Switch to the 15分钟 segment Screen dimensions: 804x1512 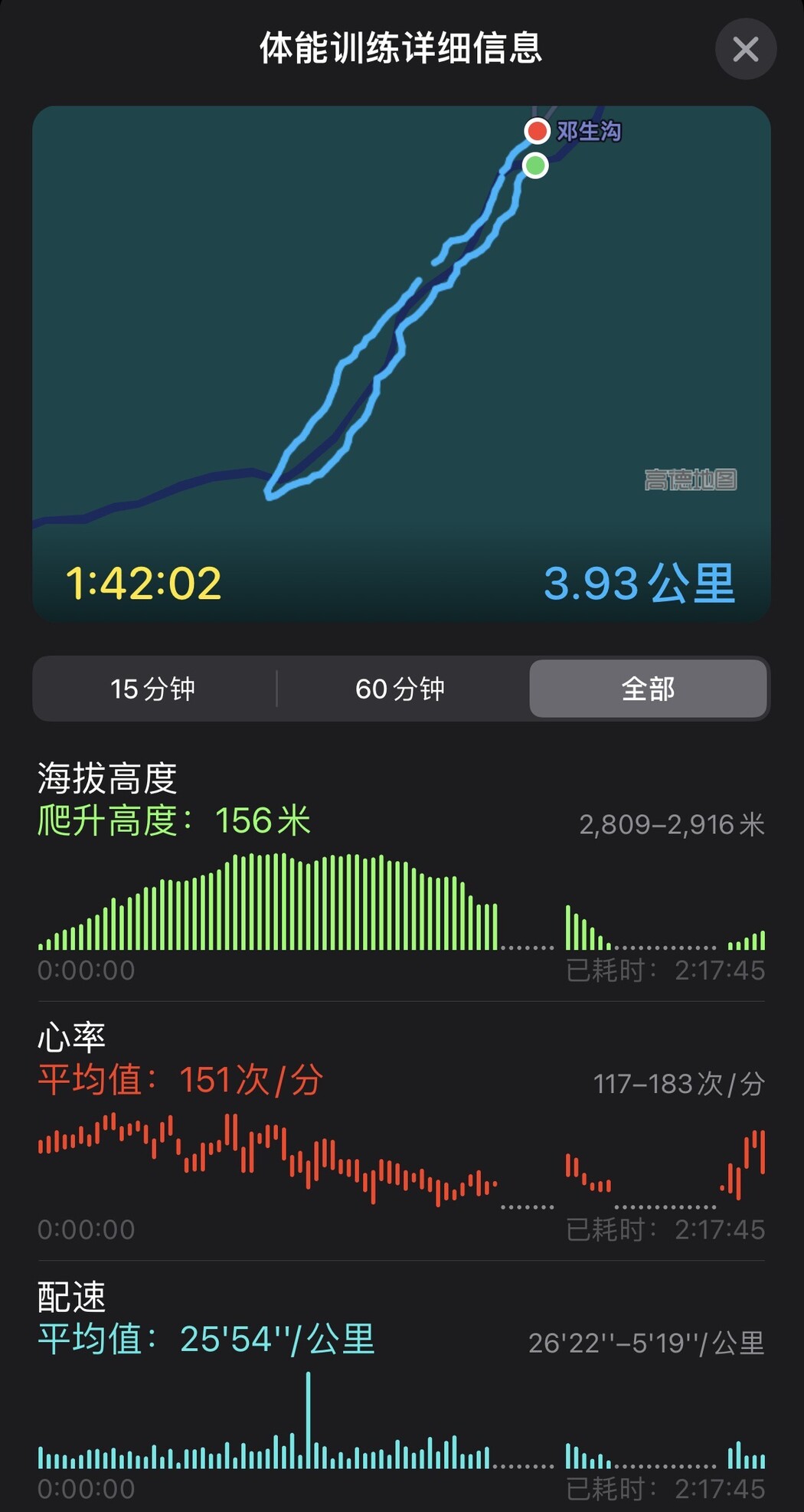coord(153,689)
